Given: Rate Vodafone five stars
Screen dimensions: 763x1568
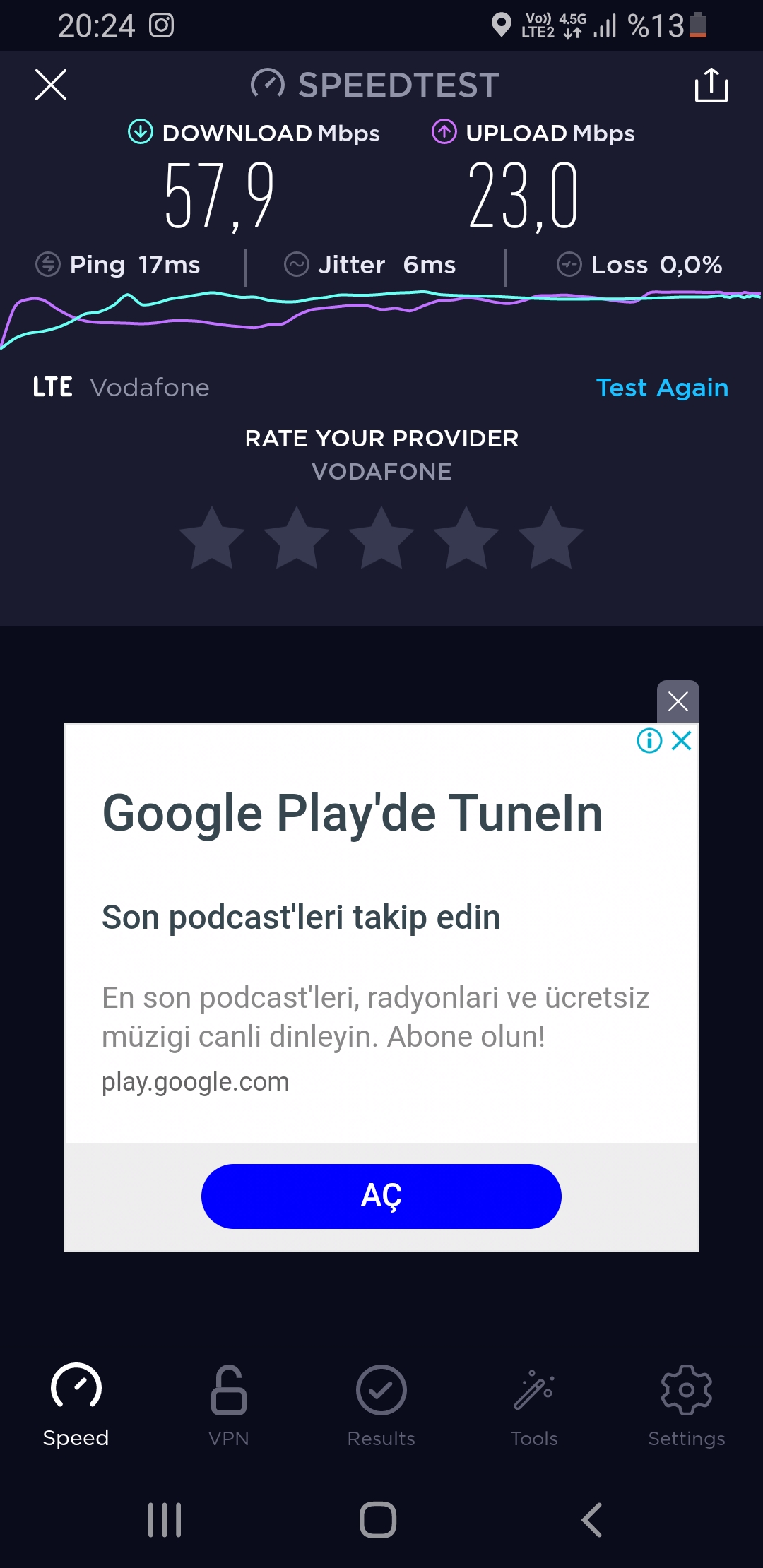Looking at the screenshot, I should (x=551, y=538).
